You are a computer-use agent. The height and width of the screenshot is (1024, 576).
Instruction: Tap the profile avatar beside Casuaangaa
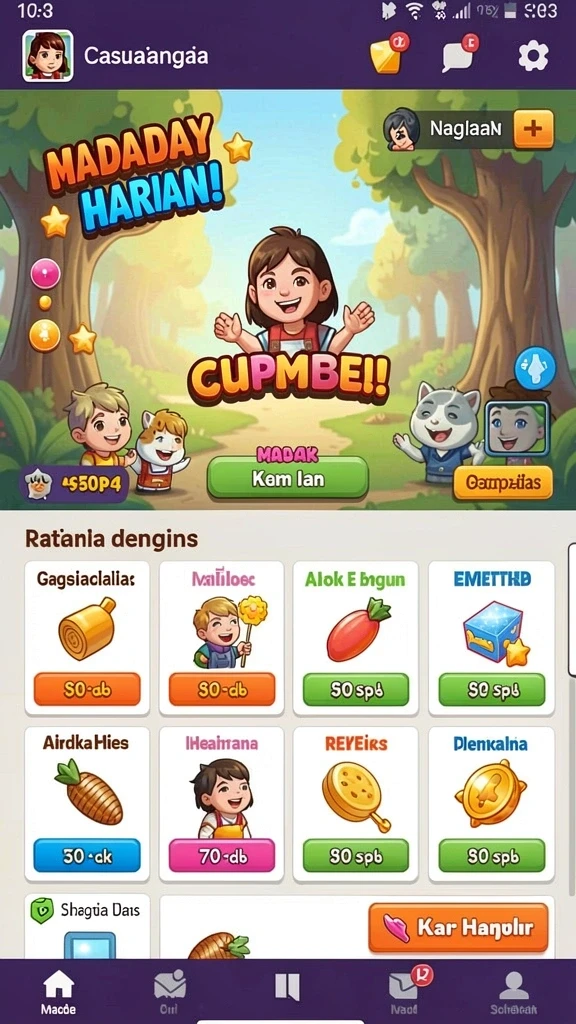pos(48,56)
